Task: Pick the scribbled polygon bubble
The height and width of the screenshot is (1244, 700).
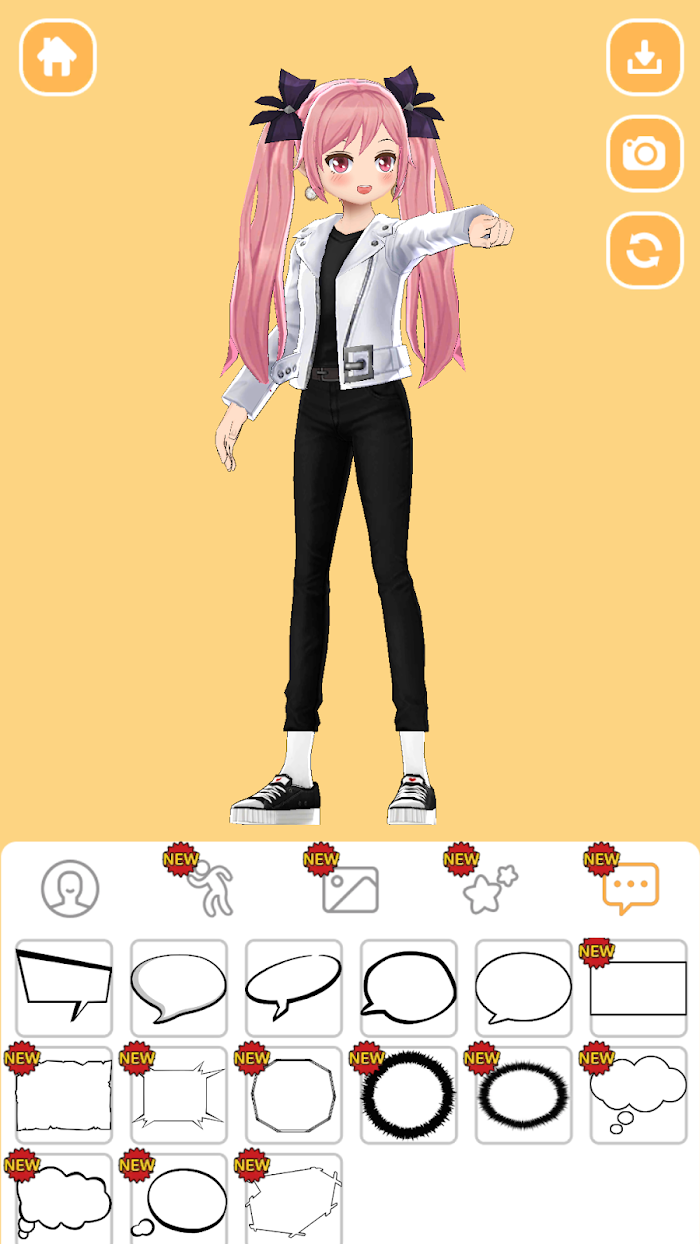Action: [x=294, y=1200]
